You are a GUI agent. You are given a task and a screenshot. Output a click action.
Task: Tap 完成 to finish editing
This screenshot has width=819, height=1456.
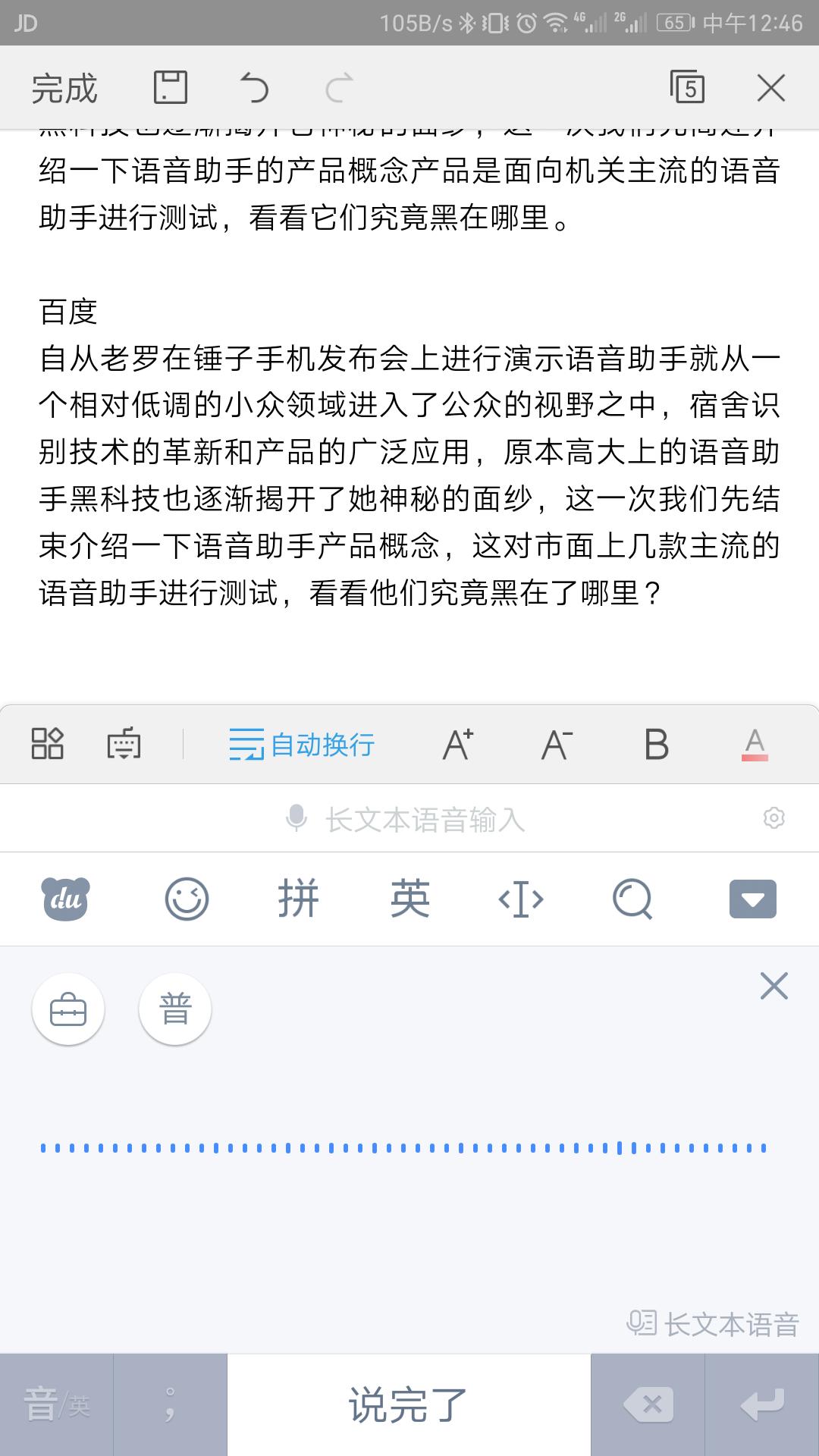point(64,87)
